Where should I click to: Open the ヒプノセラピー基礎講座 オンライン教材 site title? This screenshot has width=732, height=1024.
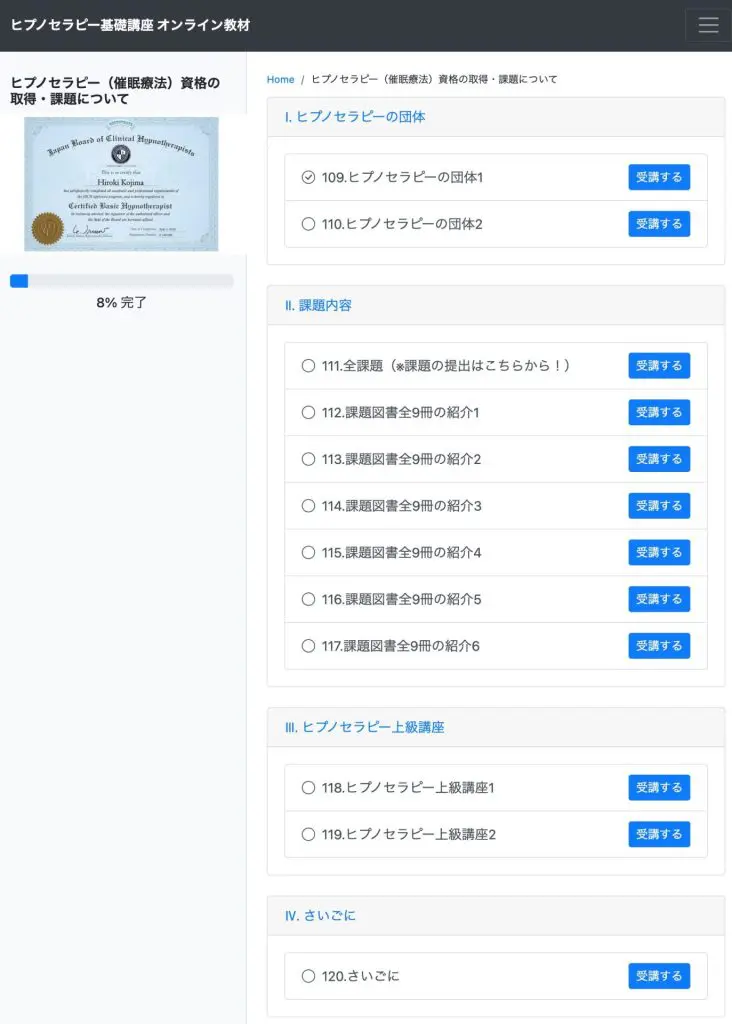[x=130, y=25]
